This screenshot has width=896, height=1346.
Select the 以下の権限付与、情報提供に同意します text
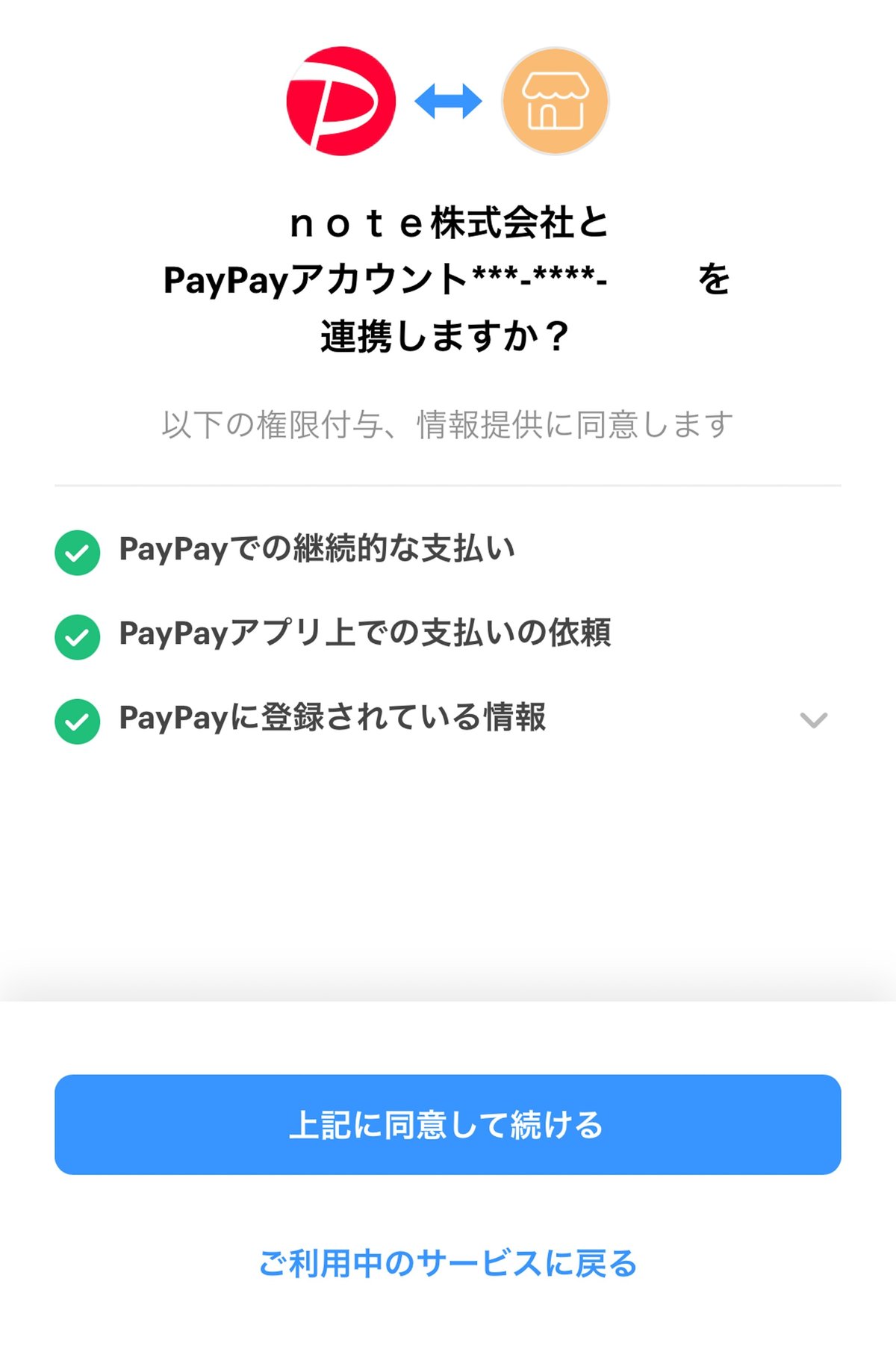[x=448, y=424]
